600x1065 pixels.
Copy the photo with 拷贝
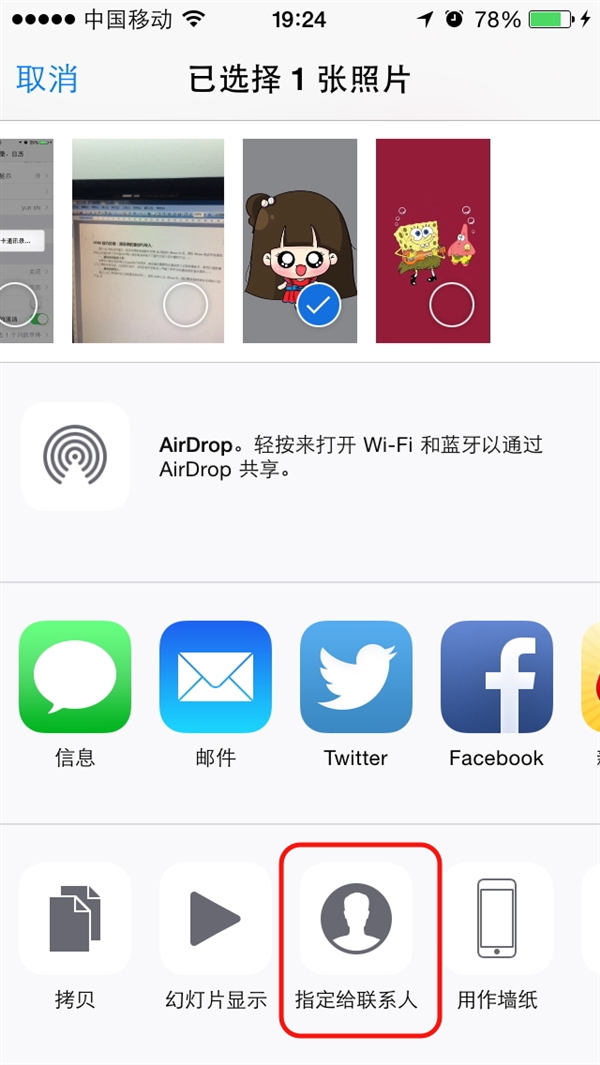pyautogui.click(x=75, y=918)
